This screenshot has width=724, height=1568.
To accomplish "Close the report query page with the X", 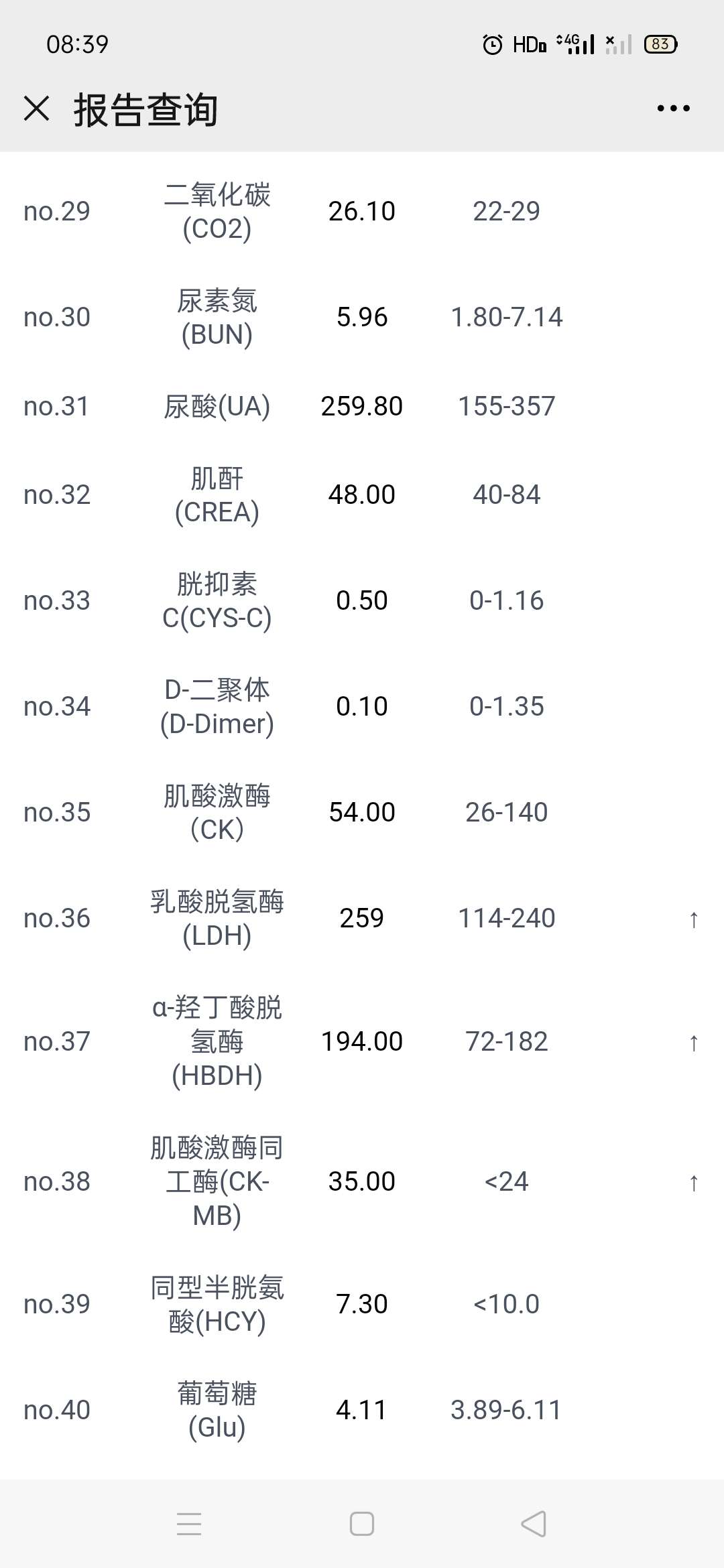I will (x=37, y=109).
